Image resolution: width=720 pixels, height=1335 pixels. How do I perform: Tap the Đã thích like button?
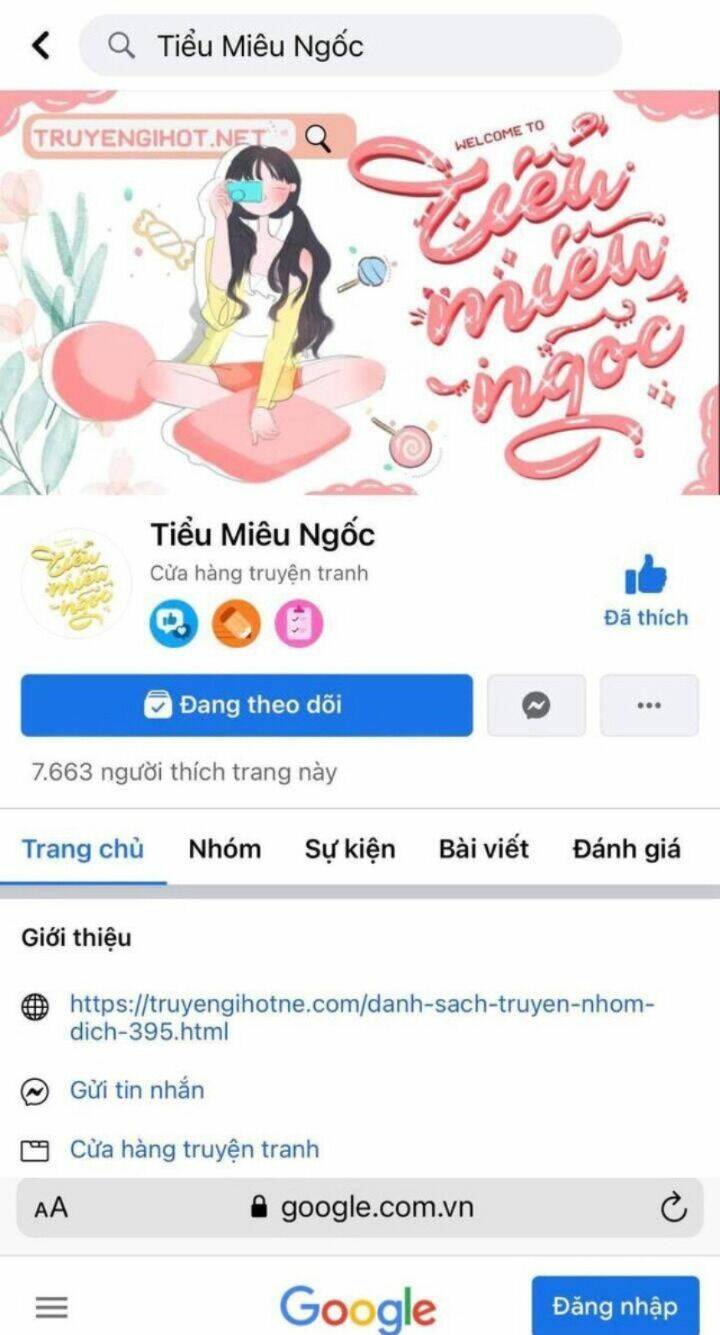click(646, 592)
